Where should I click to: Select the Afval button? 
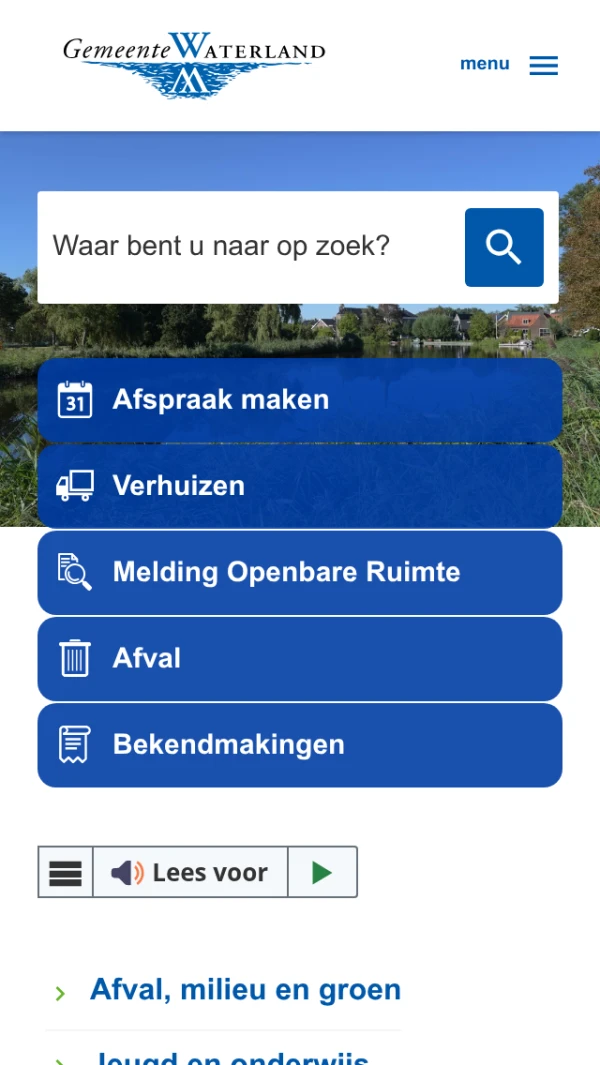tap(299, 658)
